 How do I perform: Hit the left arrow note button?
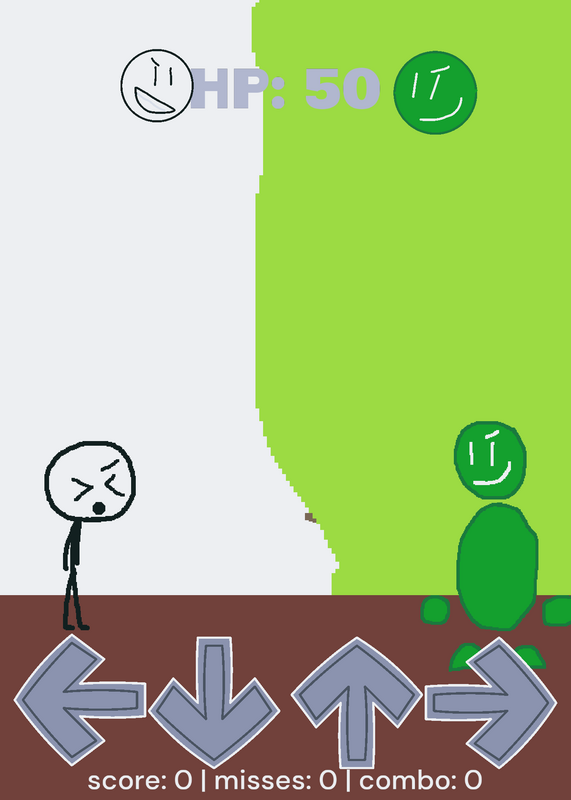click(80, 700)
